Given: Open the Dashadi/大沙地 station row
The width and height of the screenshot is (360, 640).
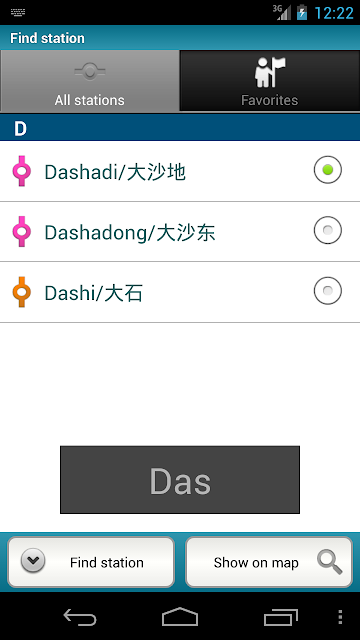Looking at the screenshot, I should 180,171.
